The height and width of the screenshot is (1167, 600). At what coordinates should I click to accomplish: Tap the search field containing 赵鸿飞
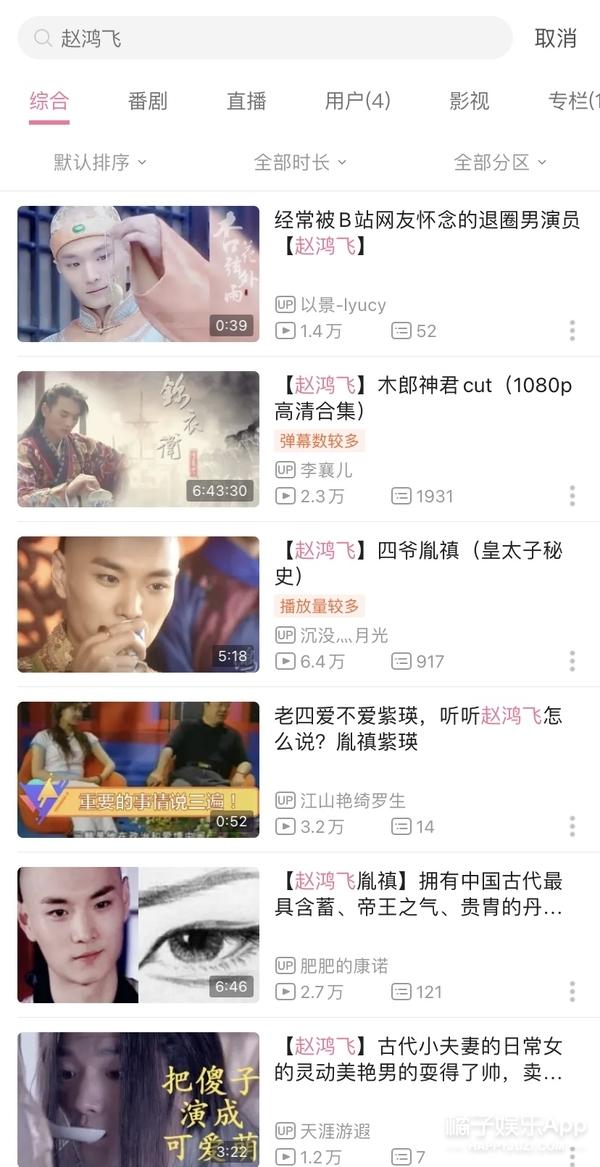[x=265, y=38]
